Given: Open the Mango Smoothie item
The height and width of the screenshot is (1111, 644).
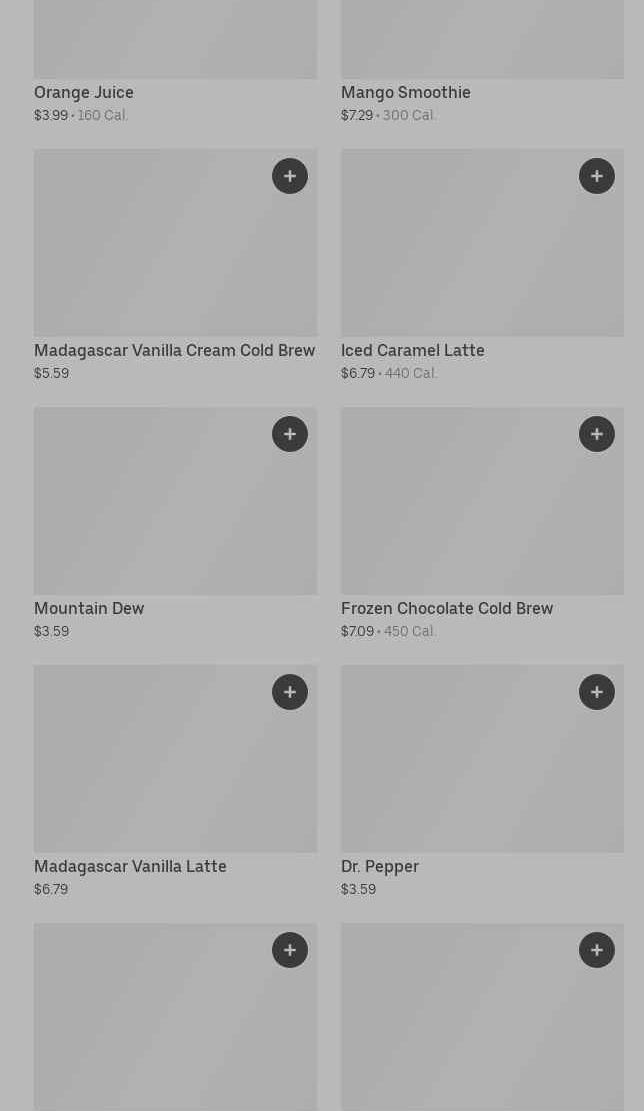Looking at the screenshot, I should click(405, 92).
